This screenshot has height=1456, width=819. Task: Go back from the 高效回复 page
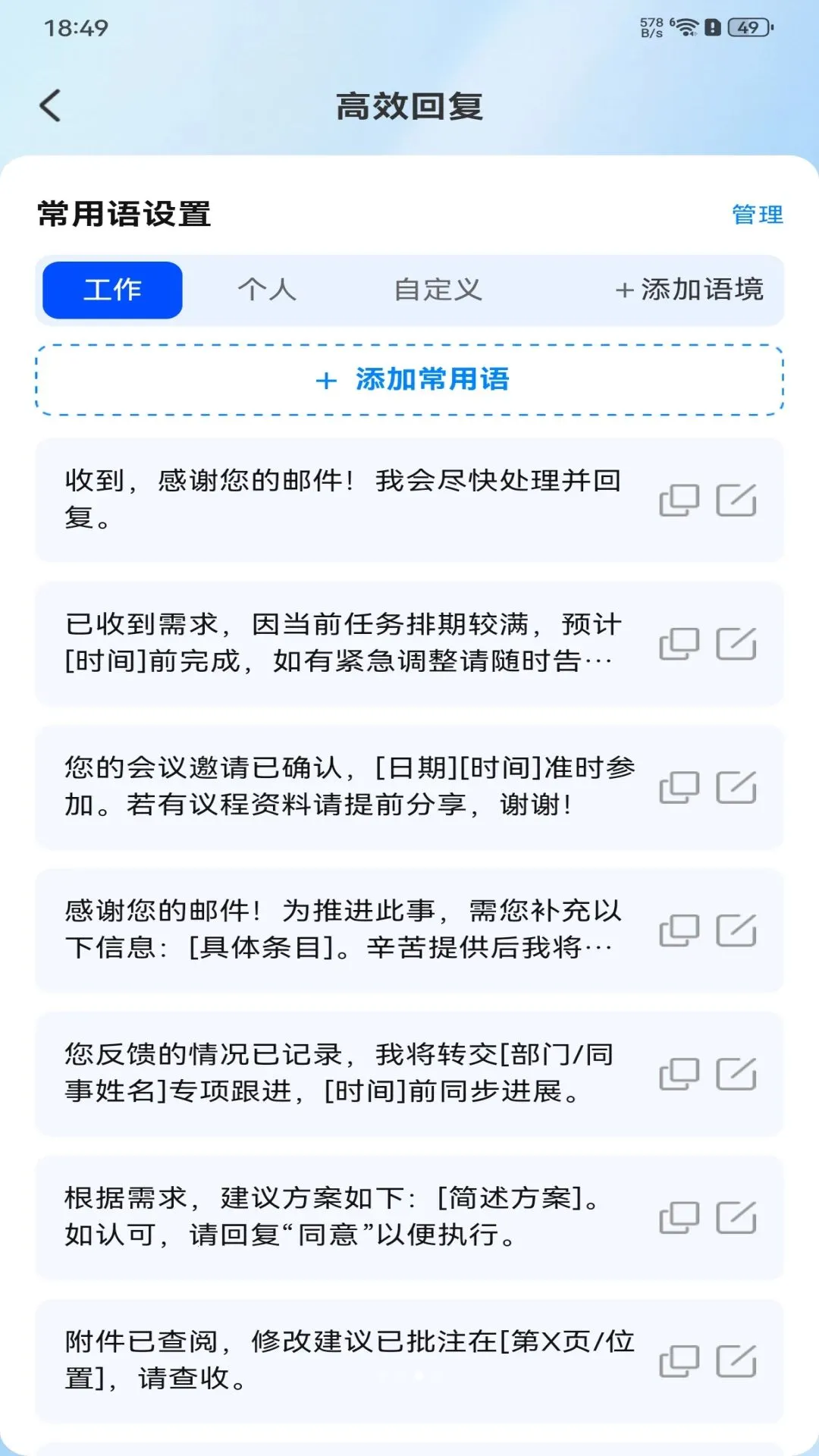50,105
